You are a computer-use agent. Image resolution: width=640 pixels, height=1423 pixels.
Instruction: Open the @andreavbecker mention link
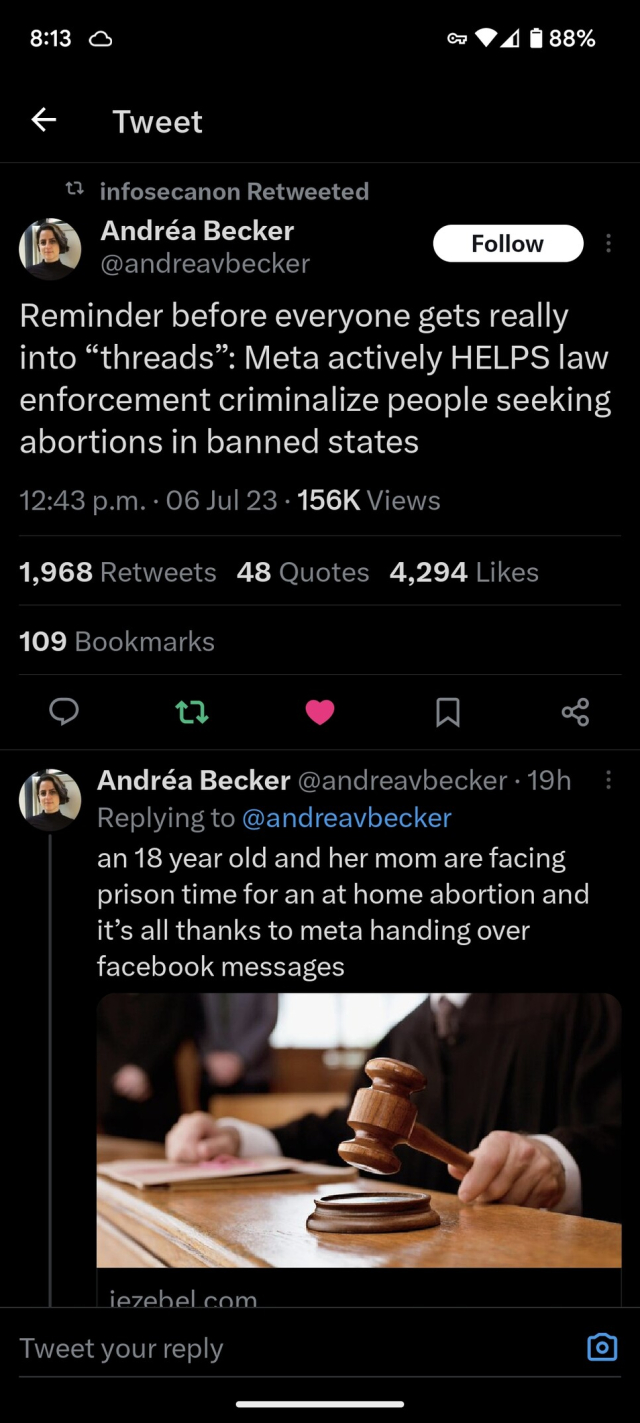pyautogui.click(x=347, y=818)
